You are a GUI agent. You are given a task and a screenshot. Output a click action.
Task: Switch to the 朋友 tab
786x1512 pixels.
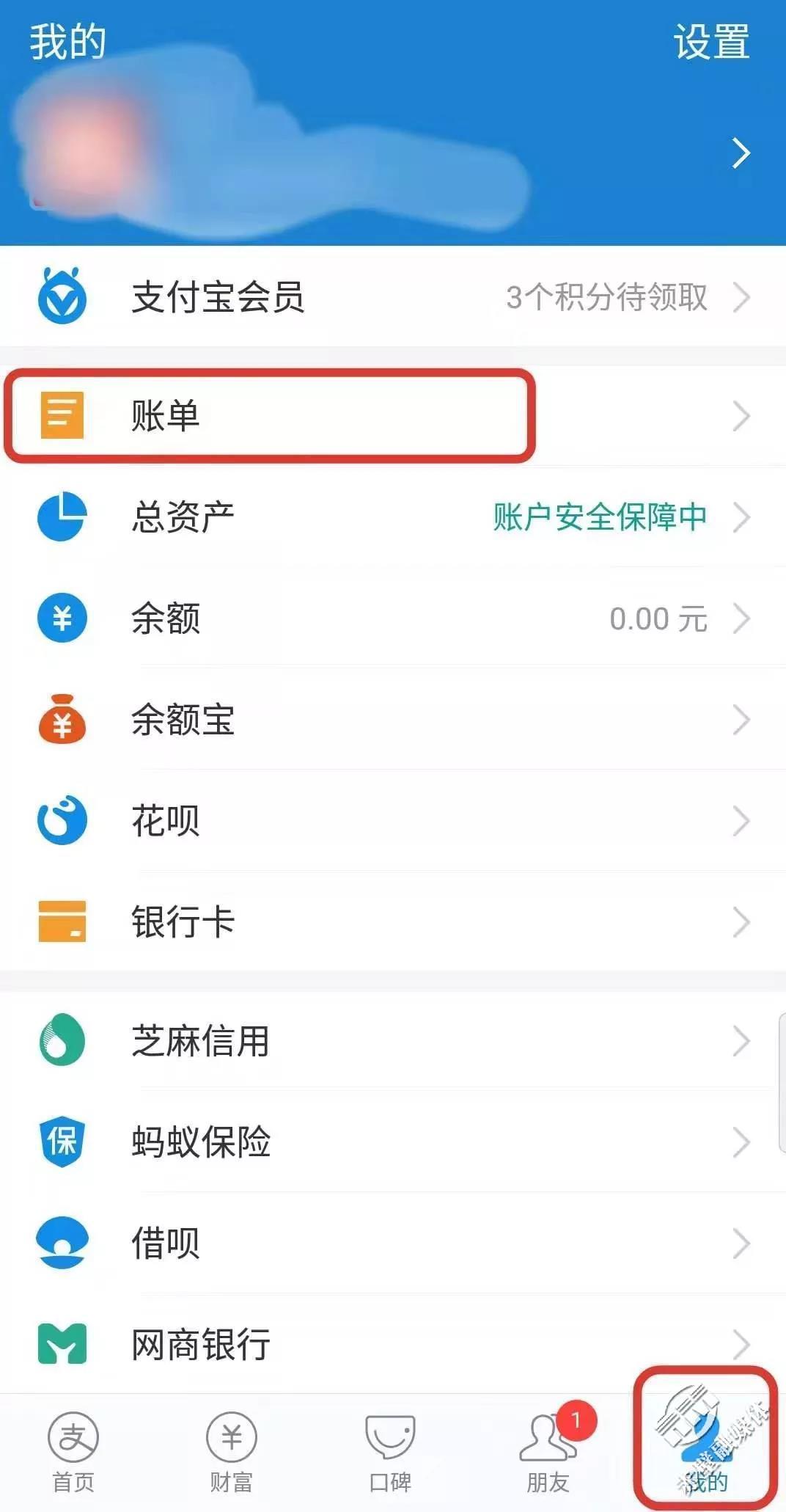tap(548, 1453)
